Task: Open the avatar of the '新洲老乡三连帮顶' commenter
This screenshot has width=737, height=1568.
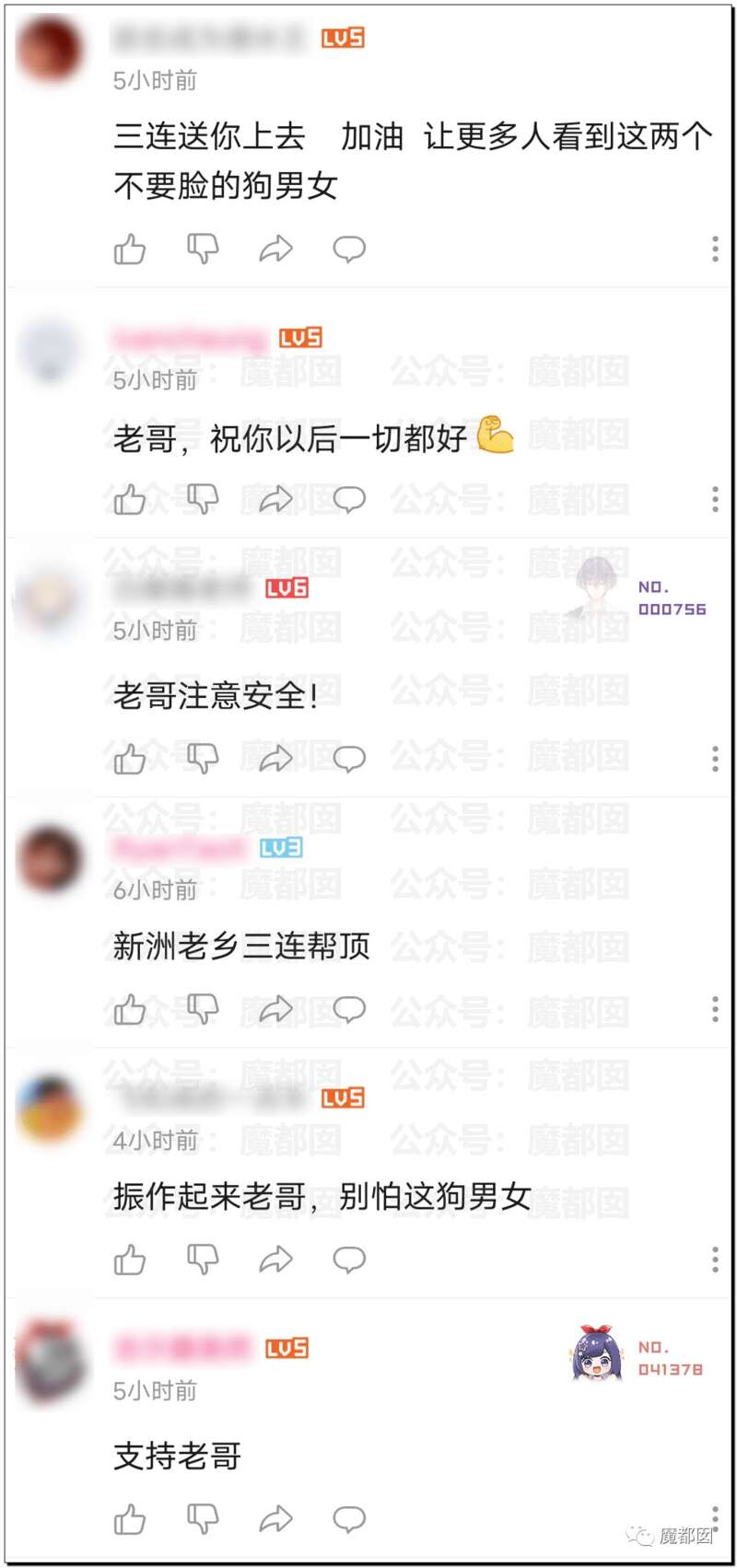Action: point(52,860)
